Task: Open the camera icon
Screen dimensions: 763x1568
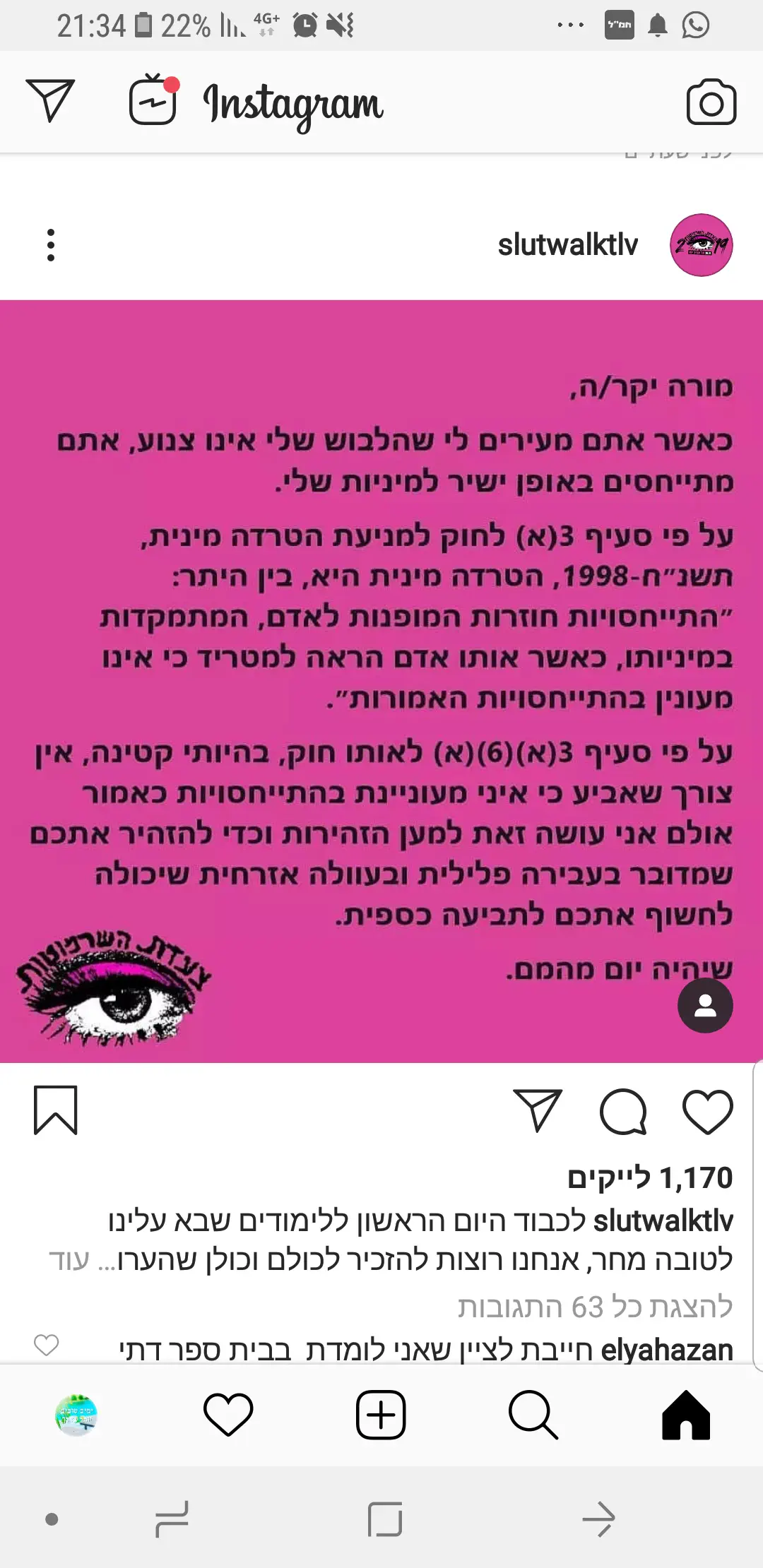Action: 711,103
